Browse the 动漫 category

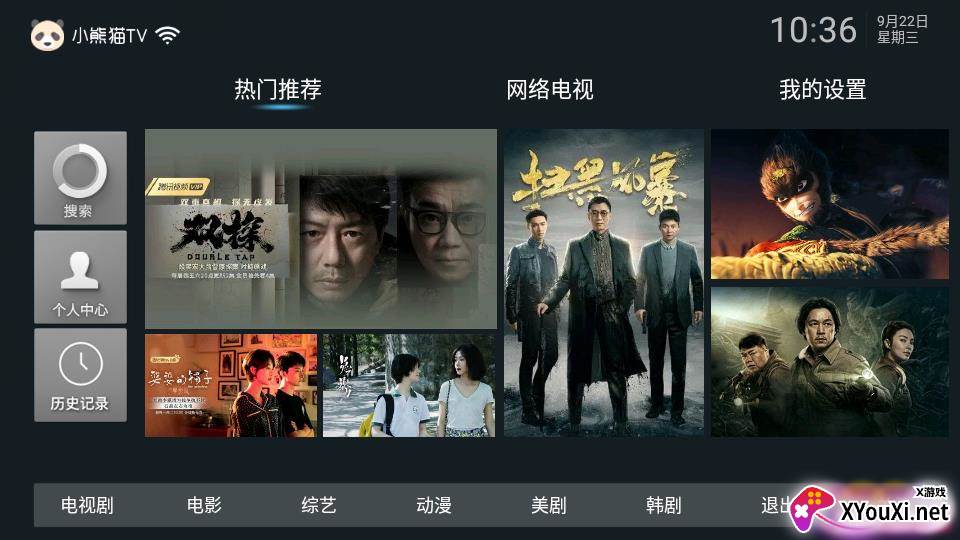click(434, 505)
